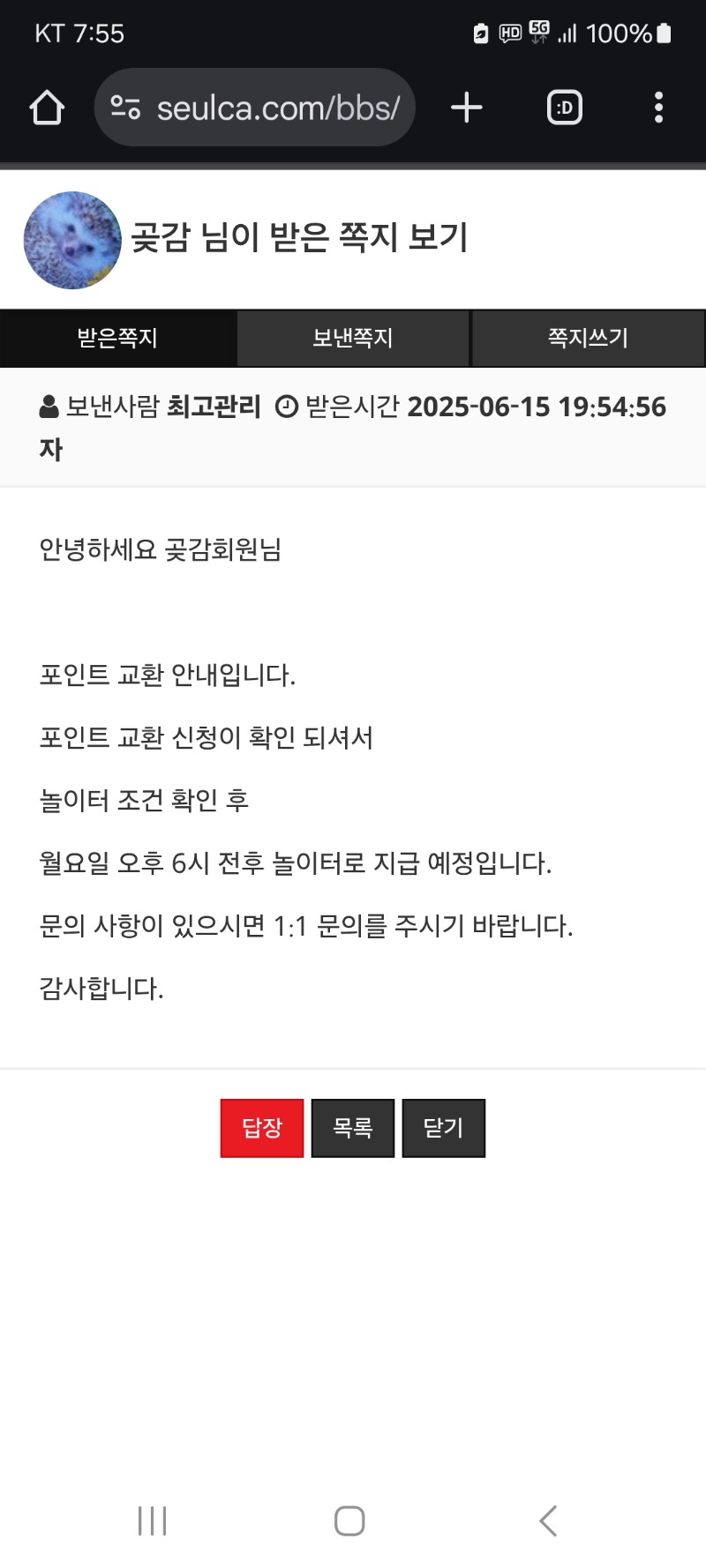706x1568 pixels.
Task: Open recent apps from navigation bar
Action: click(153, 1521)
